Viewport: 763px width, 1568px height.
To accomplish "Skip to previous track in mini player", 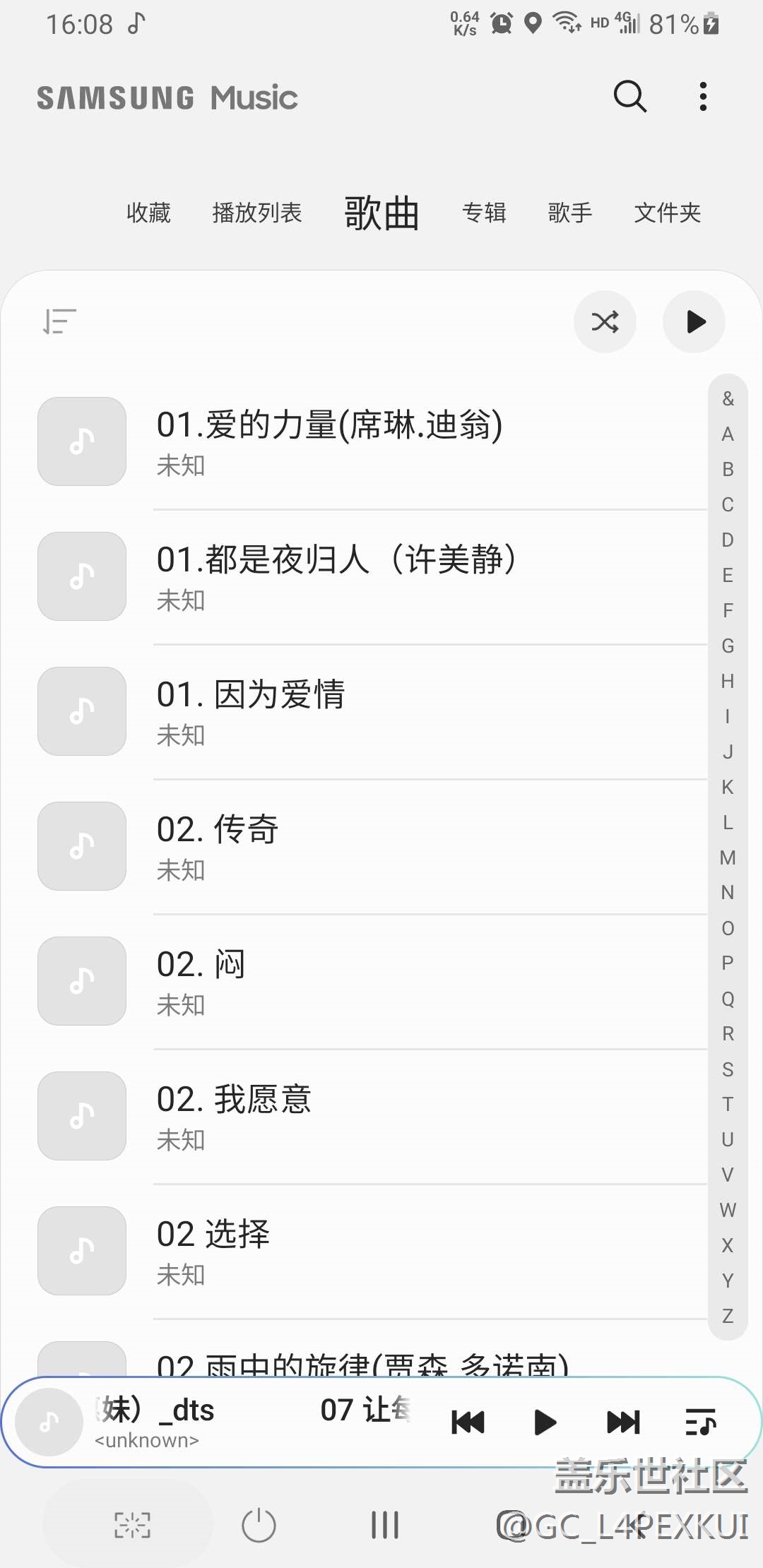I will coord(468,1423).
